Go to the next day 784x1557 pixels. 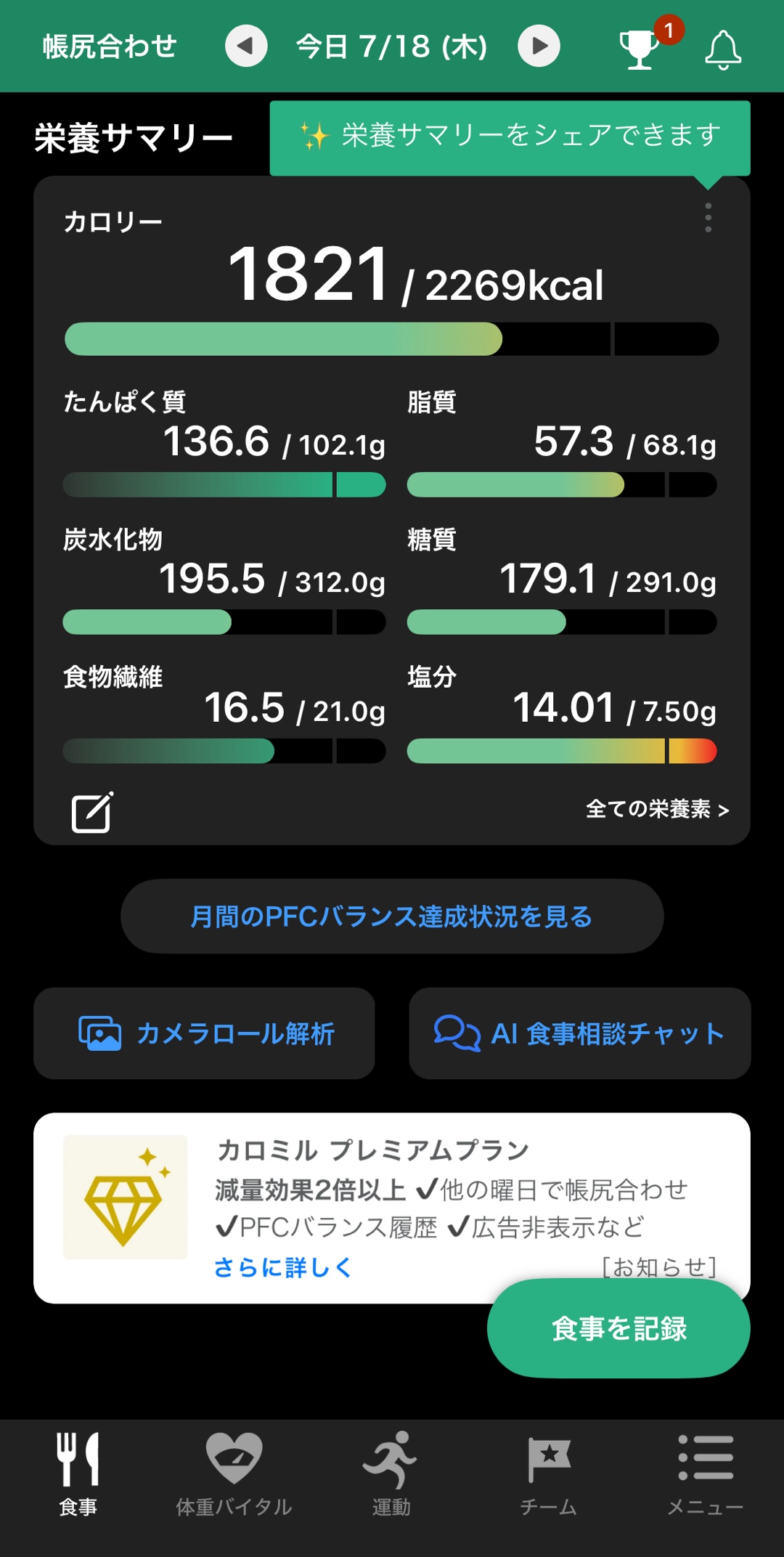pyautogui.click(x=539, y=46)
